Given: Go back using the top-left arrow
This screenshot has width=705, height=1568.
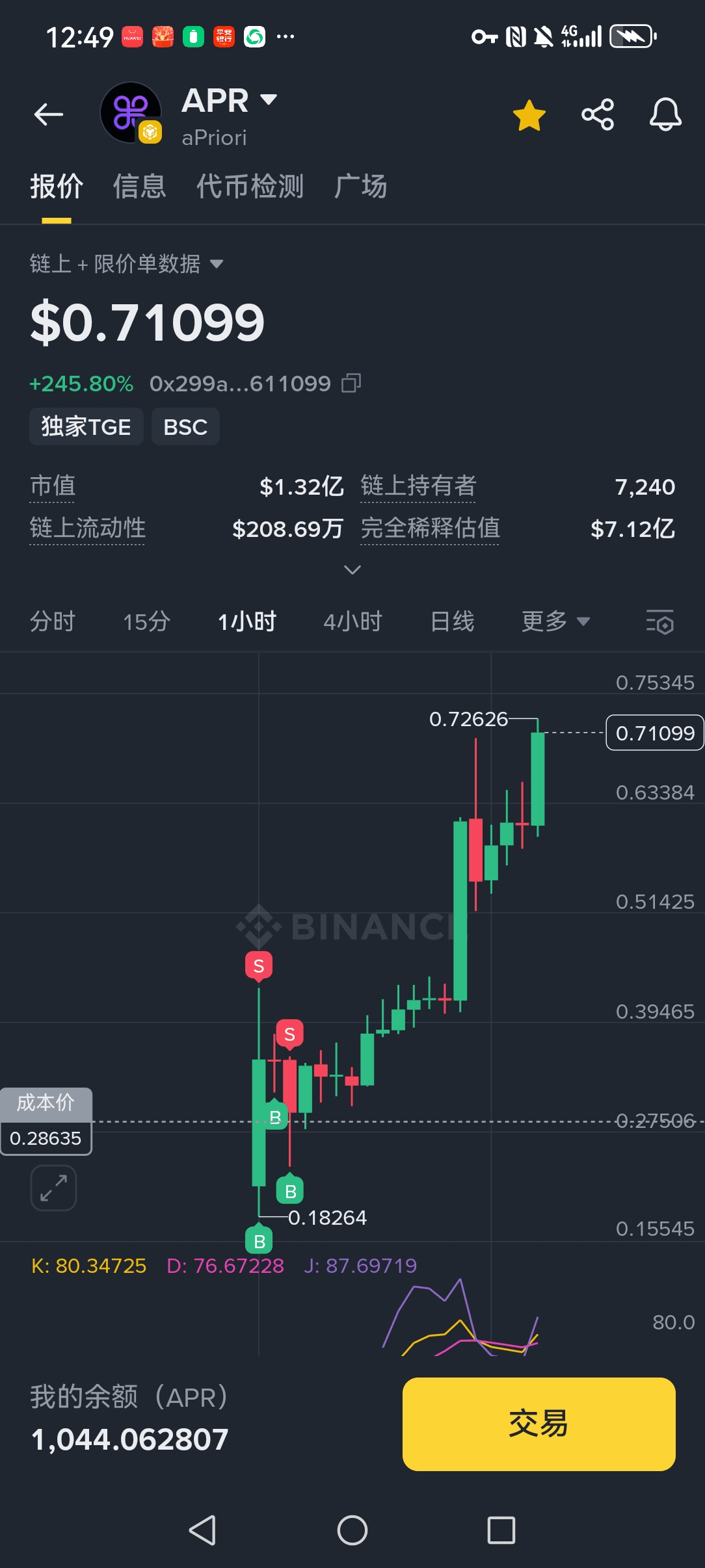Looking at the screenshot, I should 49,115.
